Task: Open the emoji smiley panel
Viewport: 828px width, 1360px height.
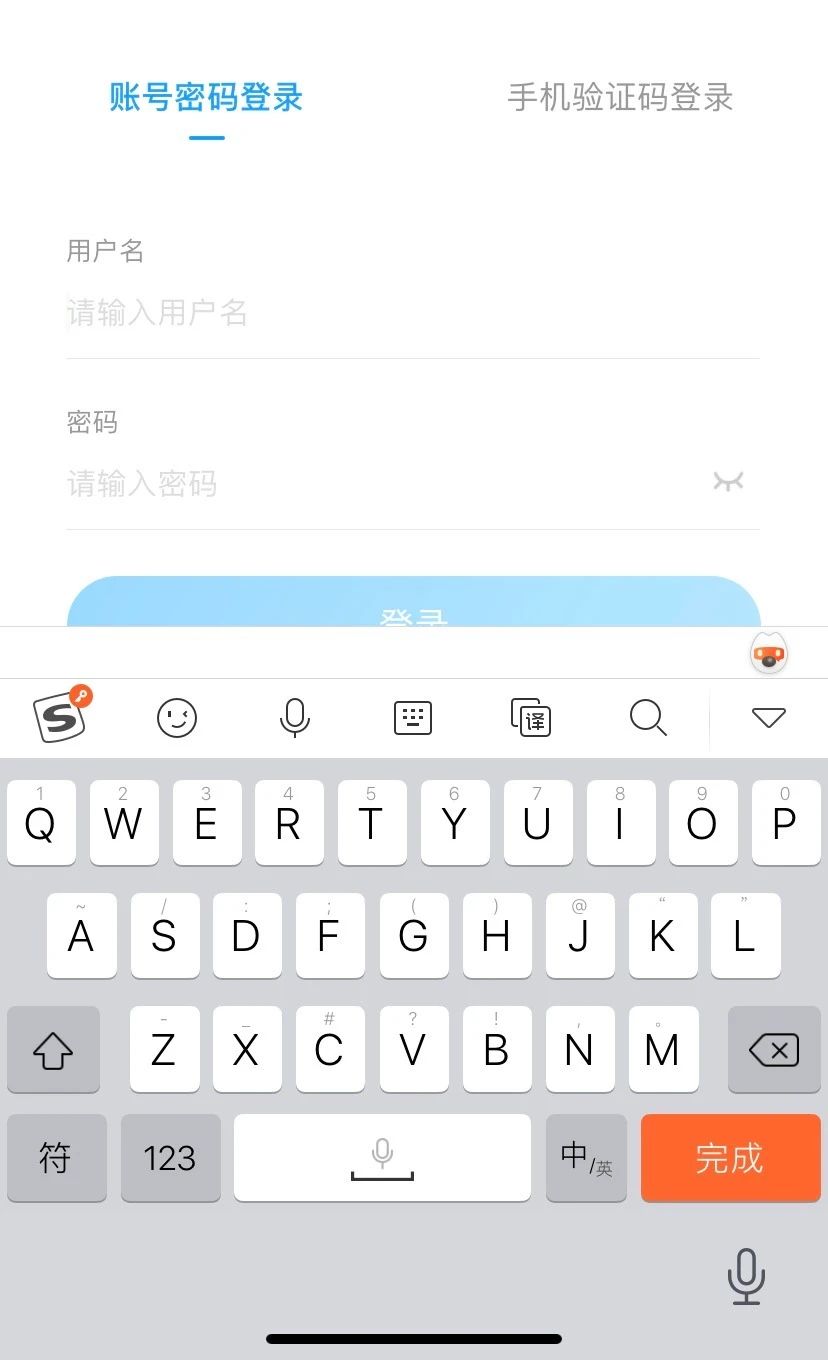Action: [x=177, y=718]
